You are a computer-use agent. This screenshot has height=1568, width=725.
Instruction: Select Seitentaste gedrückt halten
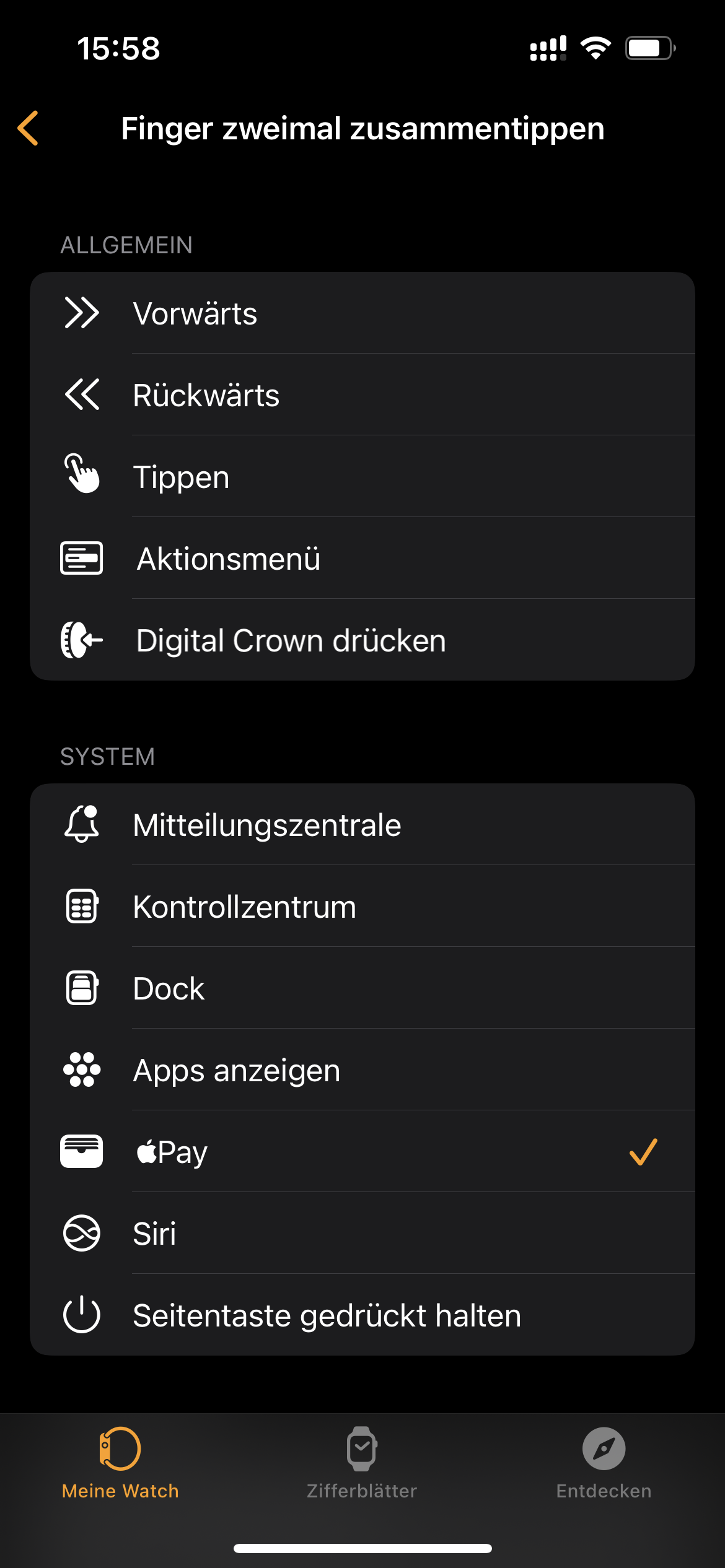point(362,1315)
